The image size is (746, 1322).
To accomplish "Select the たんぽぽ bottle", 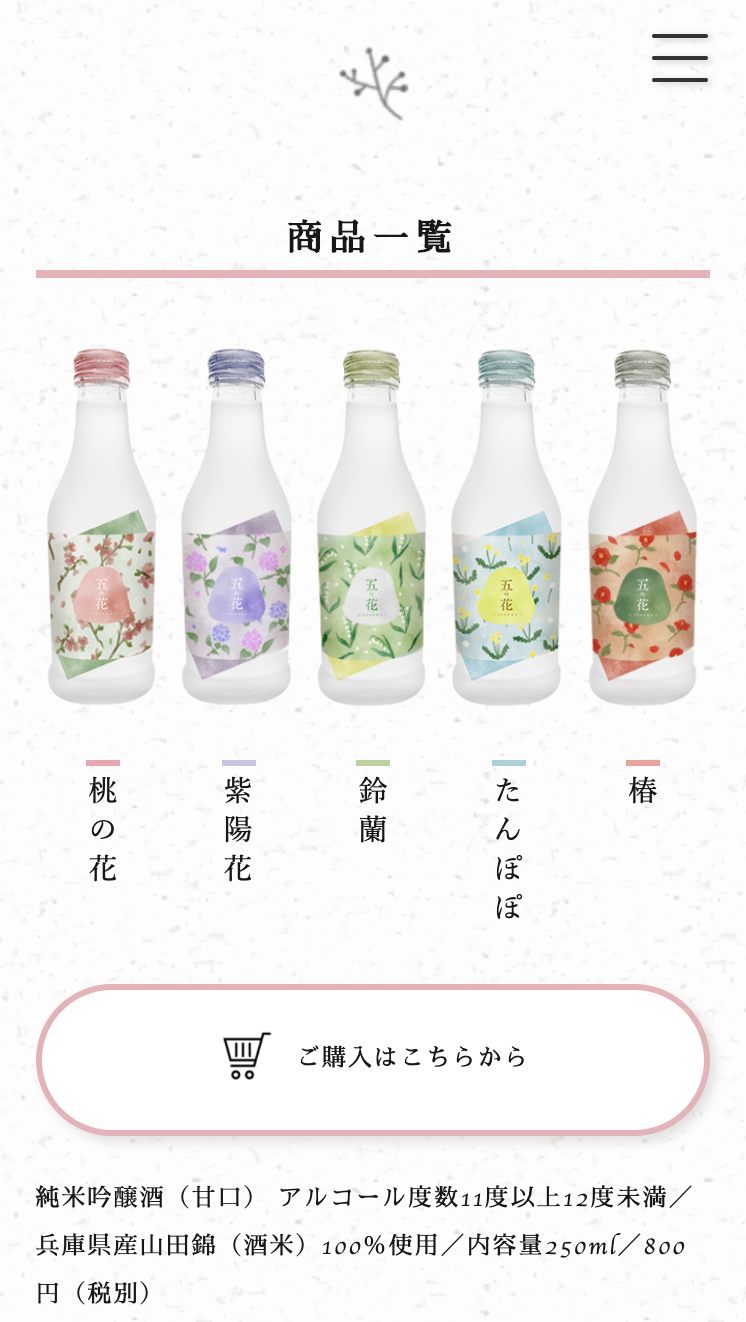I will click(x=507, y=530).
